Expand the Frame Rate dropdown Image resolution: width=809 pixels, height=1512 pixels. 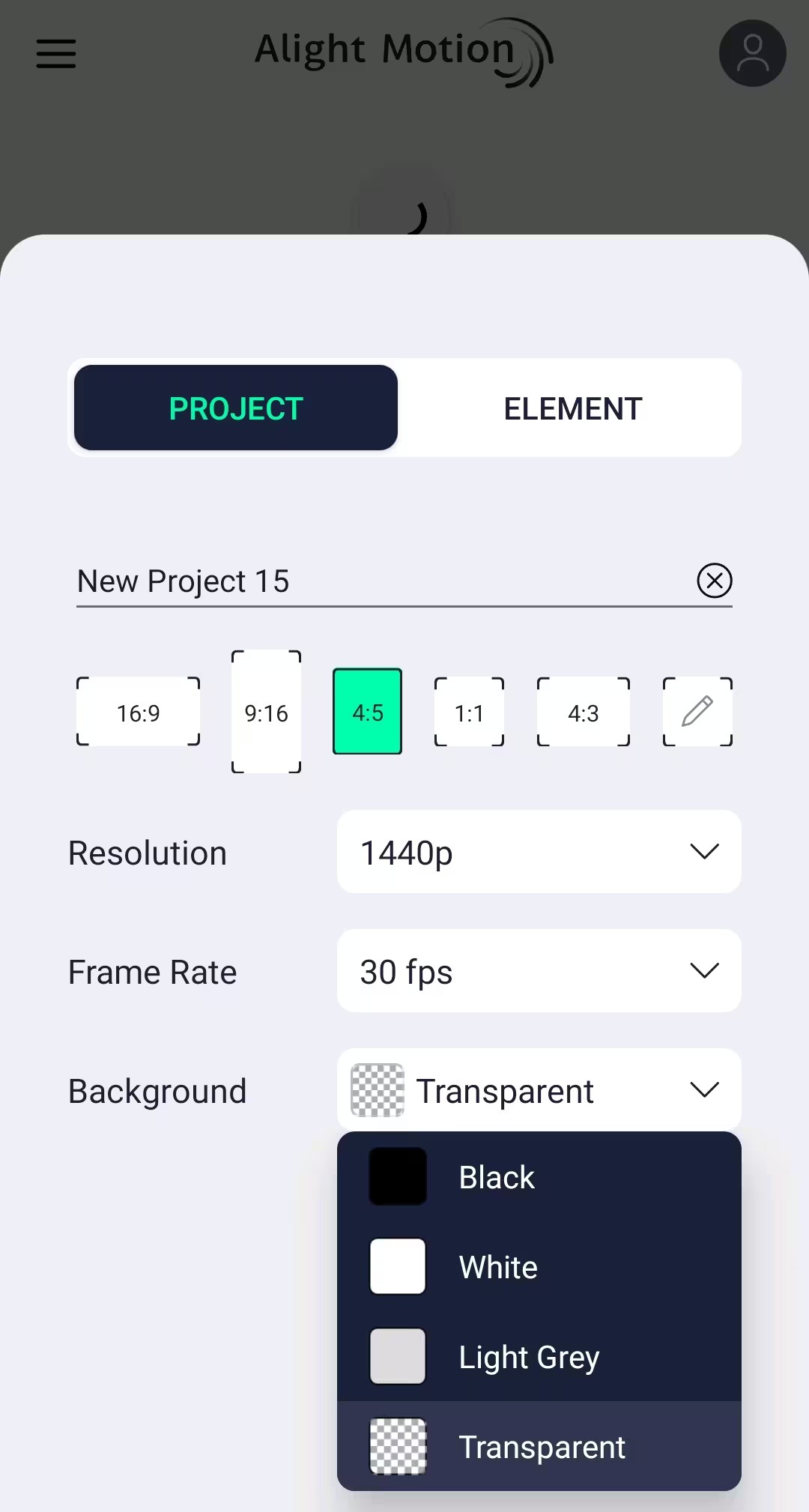point(539,971)
